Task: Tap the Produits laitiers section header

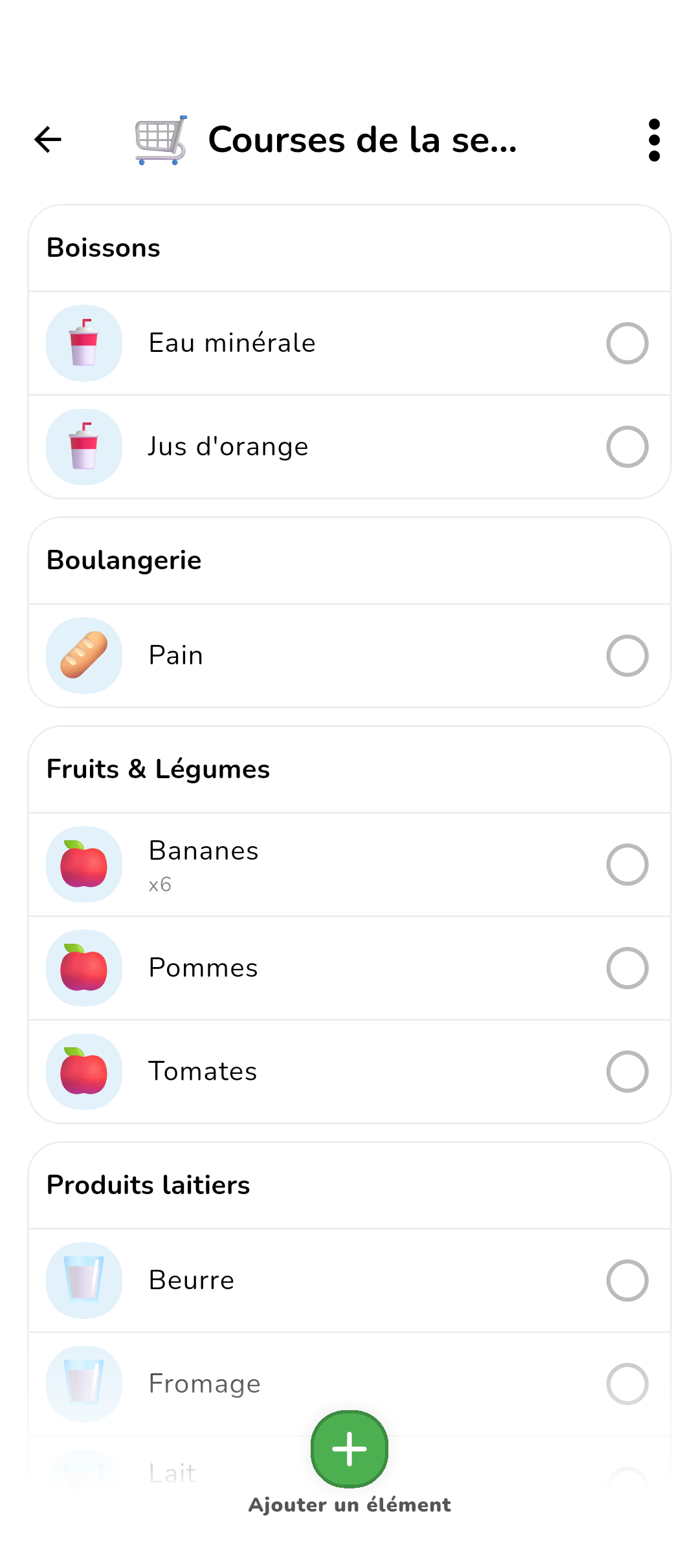Action: pyautogui.click(x=148, y=1185)
